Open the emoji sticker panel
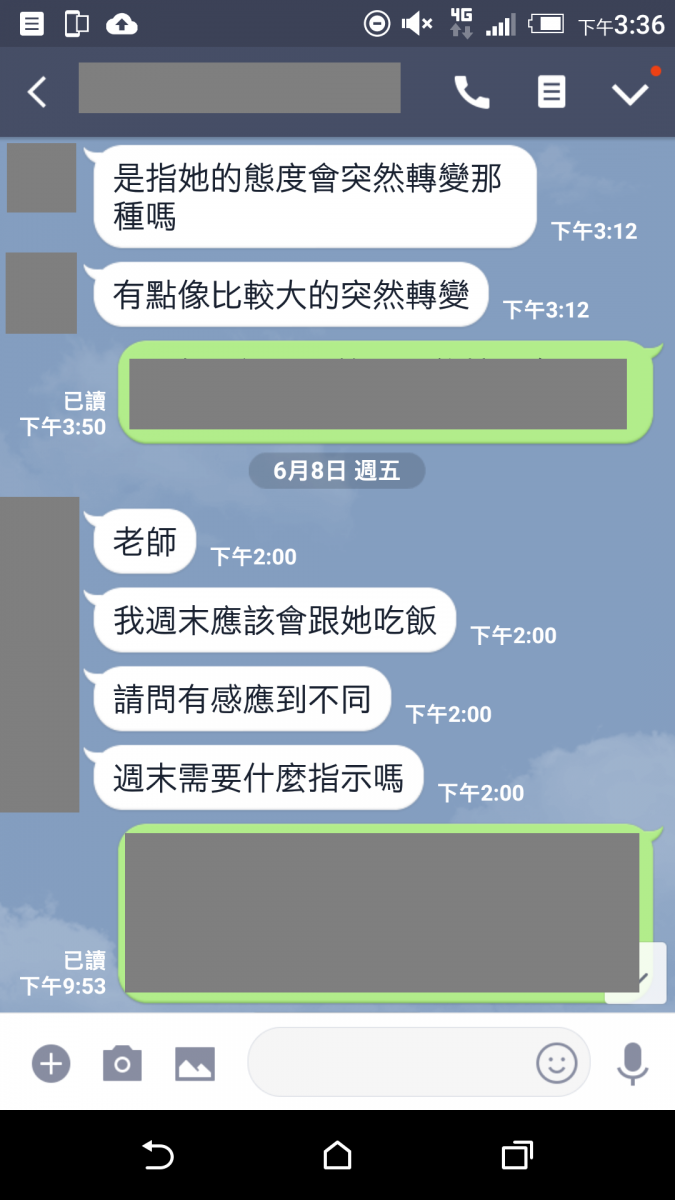The width and height of the screenshot is (675, 1200). pos(557,1062)
